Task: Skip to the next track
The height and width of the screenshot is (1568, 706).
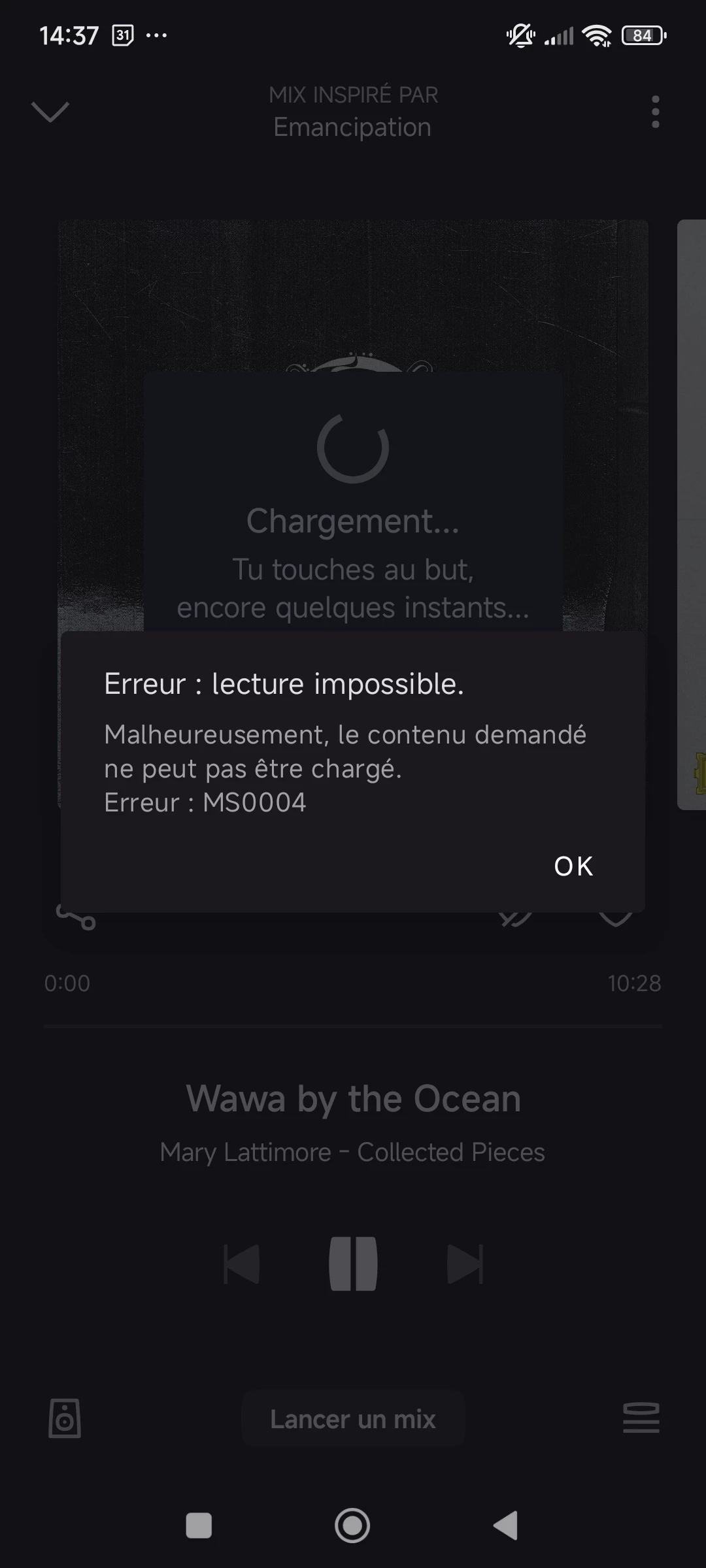Action: (465, 1264)
